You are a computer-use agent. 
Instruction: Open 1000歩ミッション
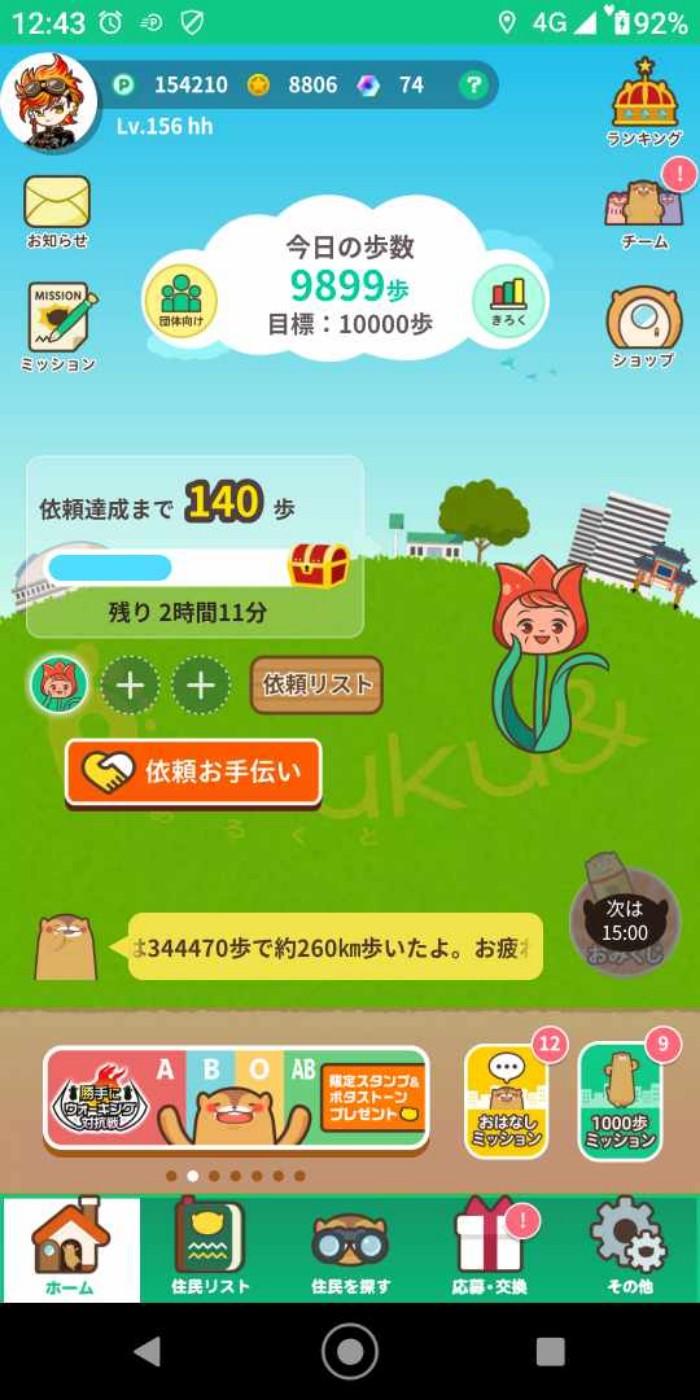(x=620, y=1100)
